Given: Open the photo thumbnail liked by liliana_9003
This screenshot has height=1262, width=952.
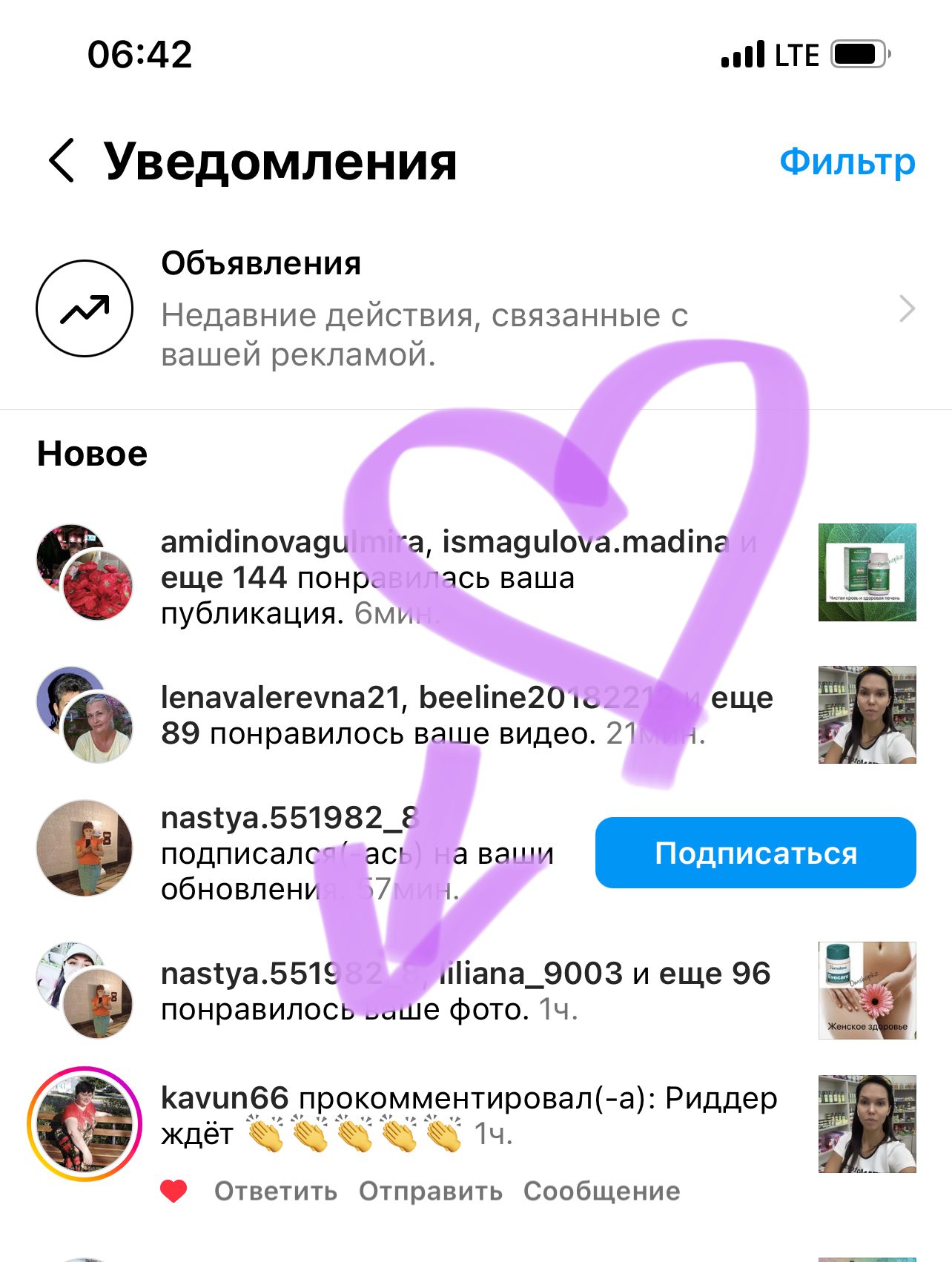Looking at the screenshot, I should (866, 991).
